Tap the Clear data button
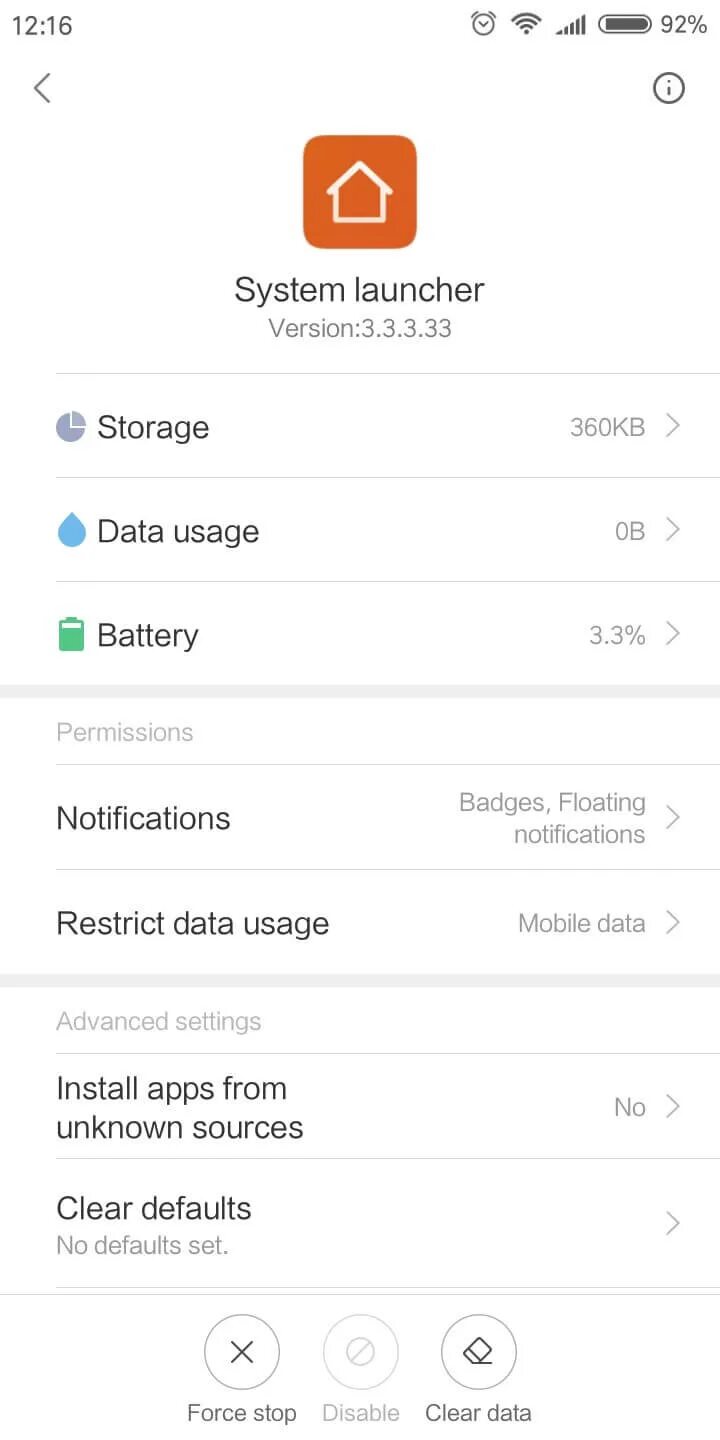Image resolution: width=720 pixels, height=1440 pixels. click(478, 1353)
